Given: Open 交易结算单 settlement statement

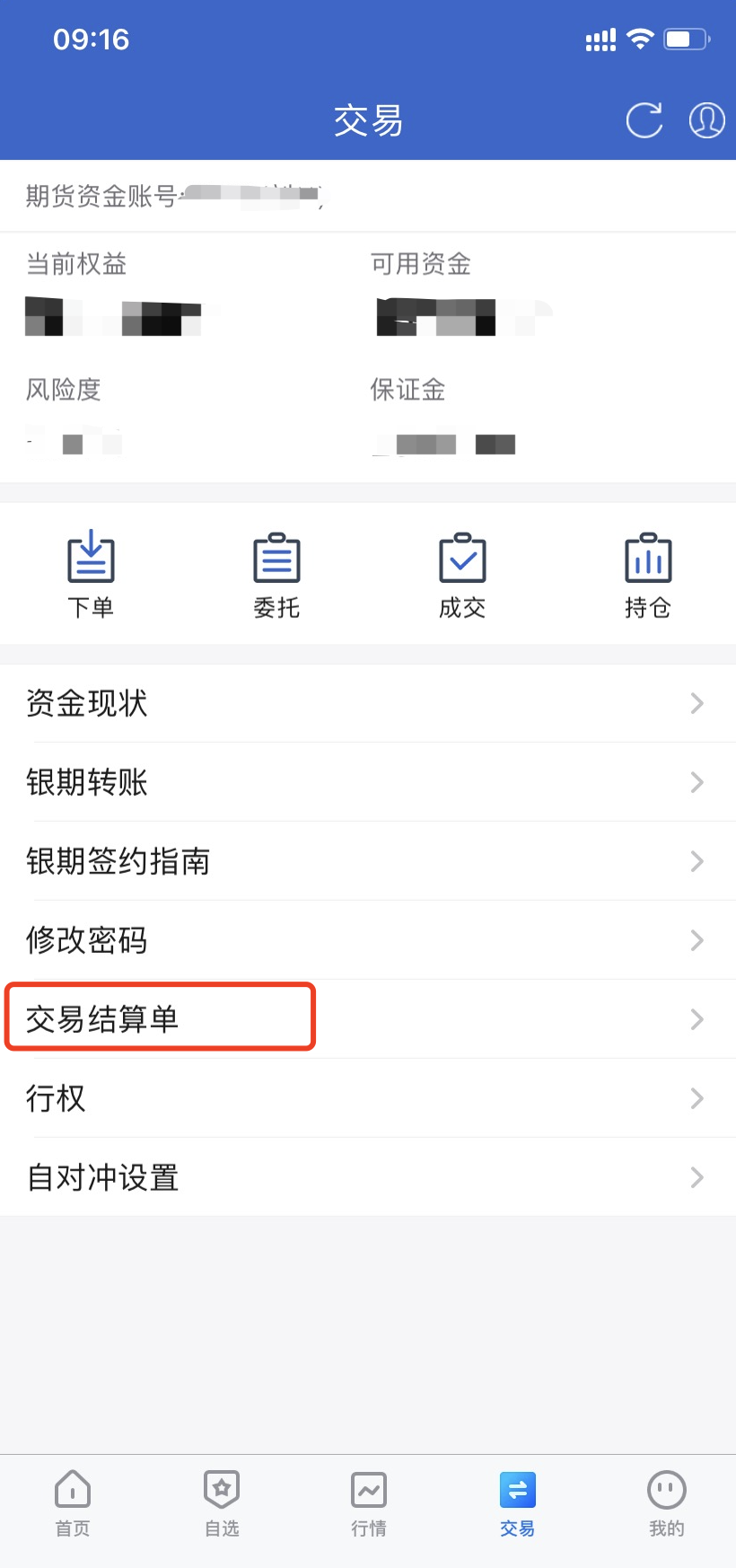Looking at the screenshot, I should 368,1019.
